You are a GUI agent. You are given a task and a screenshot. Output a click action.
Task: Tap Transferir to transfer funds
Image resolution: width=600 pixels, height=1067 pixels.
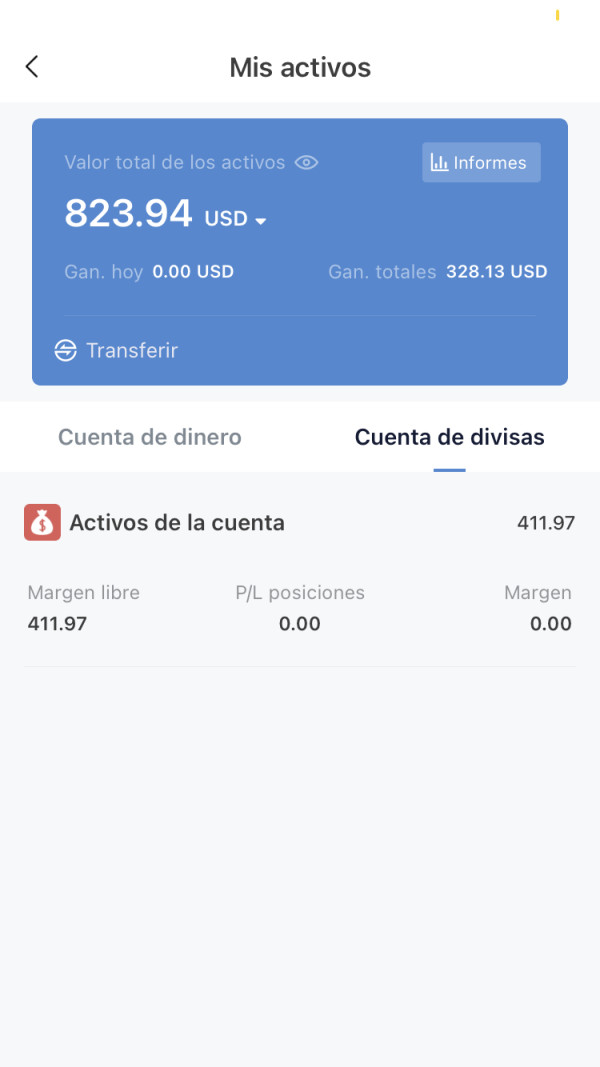pos(116,350)
